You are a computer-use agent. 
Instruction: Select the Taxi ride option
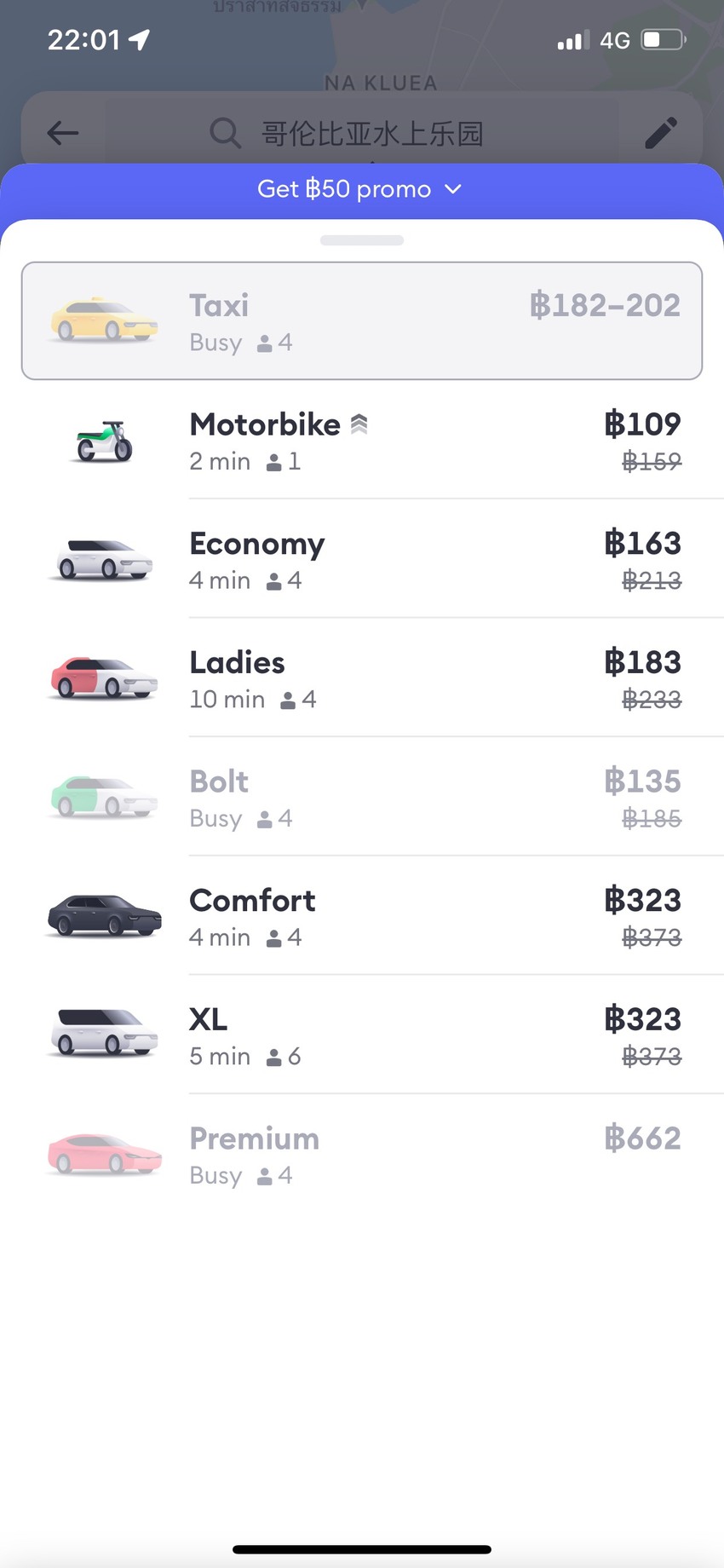pyautogui.click(x=362, y=321)
